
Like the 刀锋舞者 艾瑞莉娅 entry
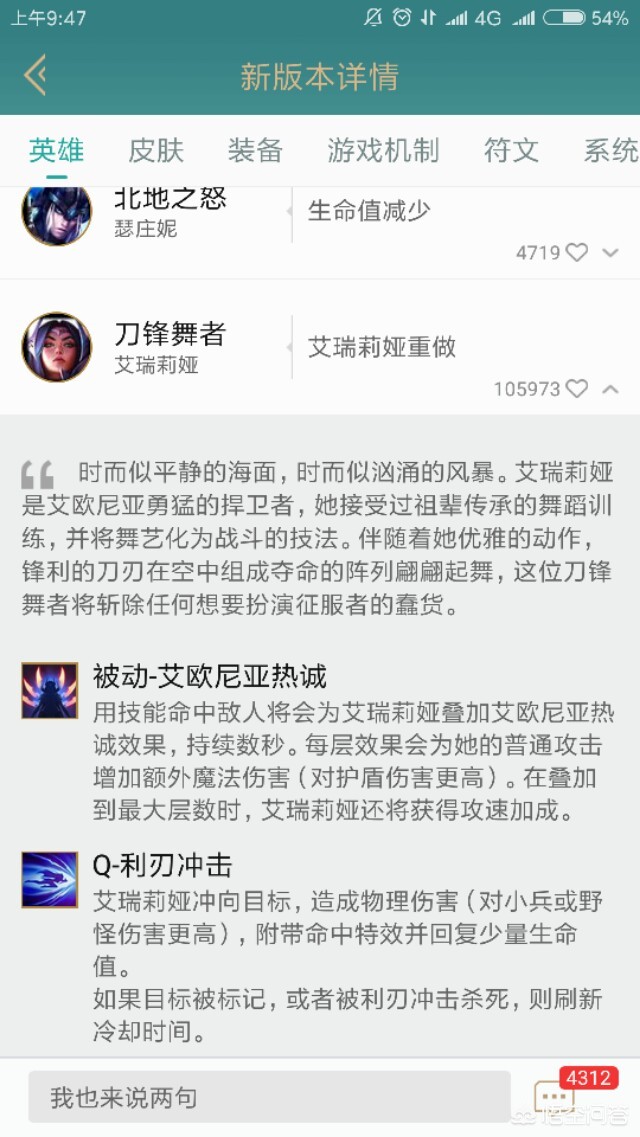tap(577, 388)
